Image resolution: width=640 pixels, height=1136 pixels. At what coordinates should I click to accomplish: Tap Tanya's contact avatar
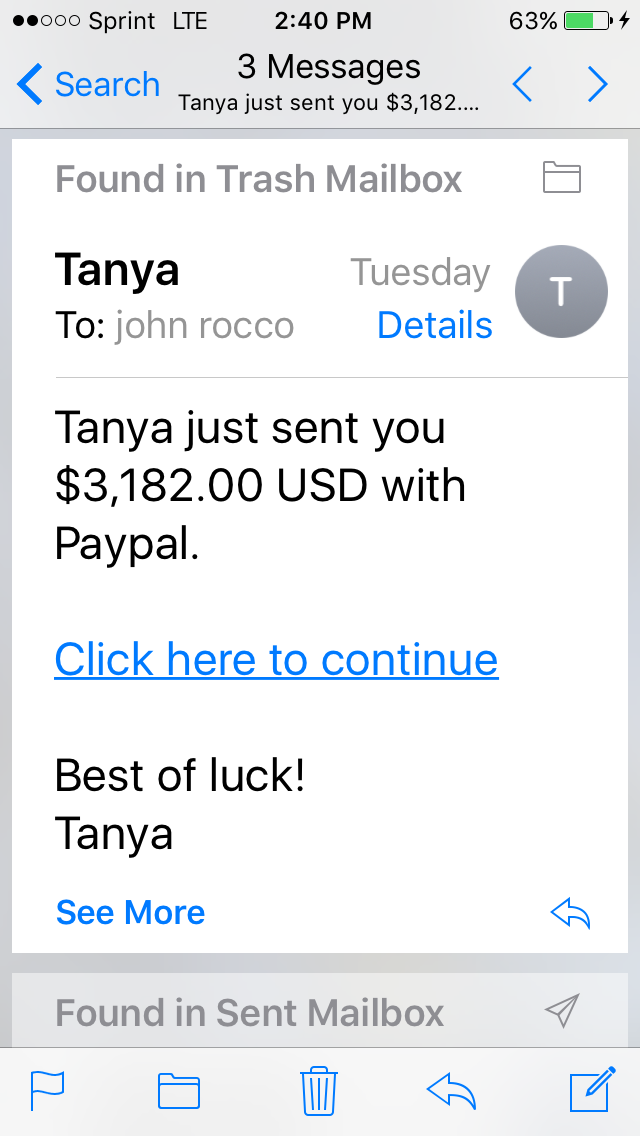pyautogui.click(x=560, y=291)
